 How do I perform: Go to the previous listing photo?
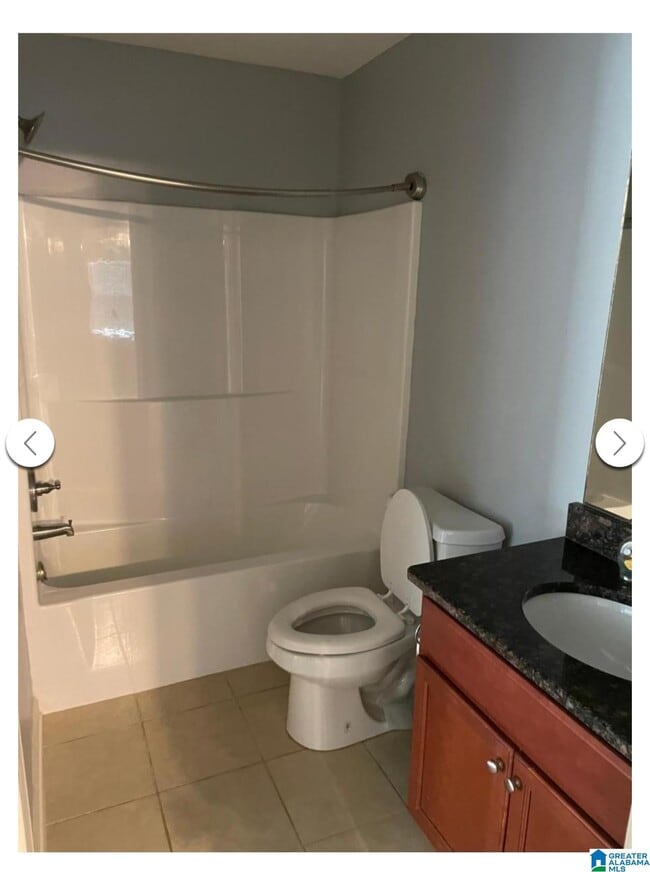click(x=30, y=443)
